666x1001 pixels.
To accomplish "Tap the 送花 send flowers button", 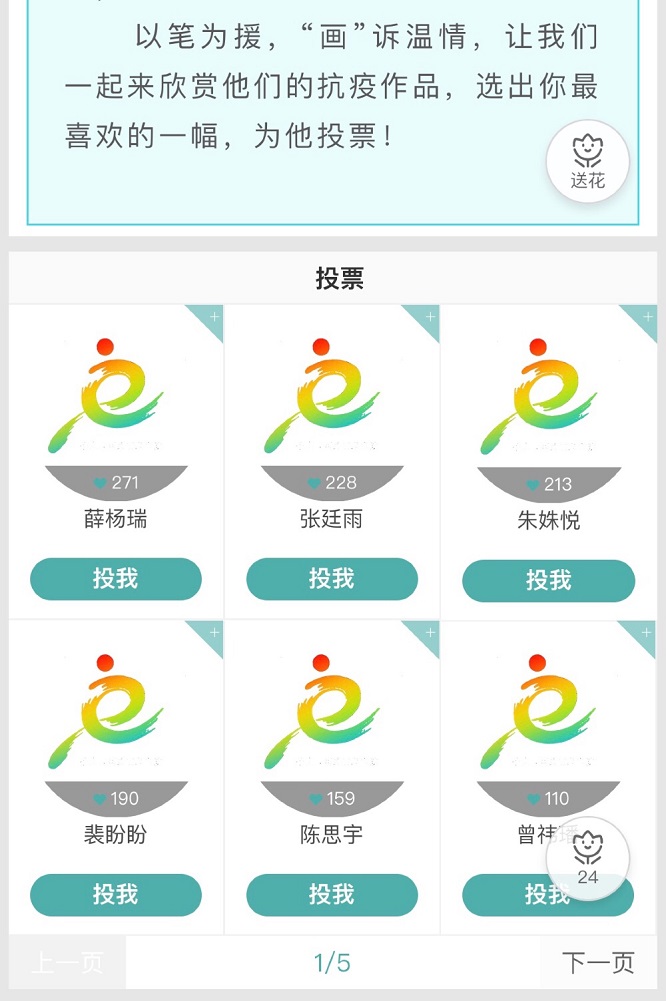I will pyautogui.click(x=588, y=161).
